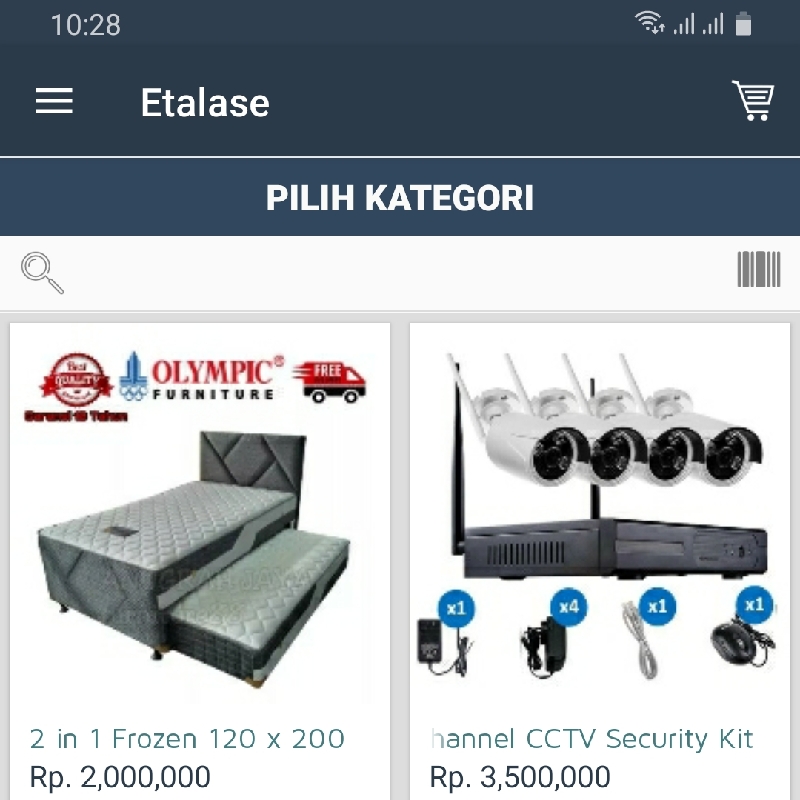Open the hamburger navigation menu
Screen dimensions: 800x800
click(54, 101)
